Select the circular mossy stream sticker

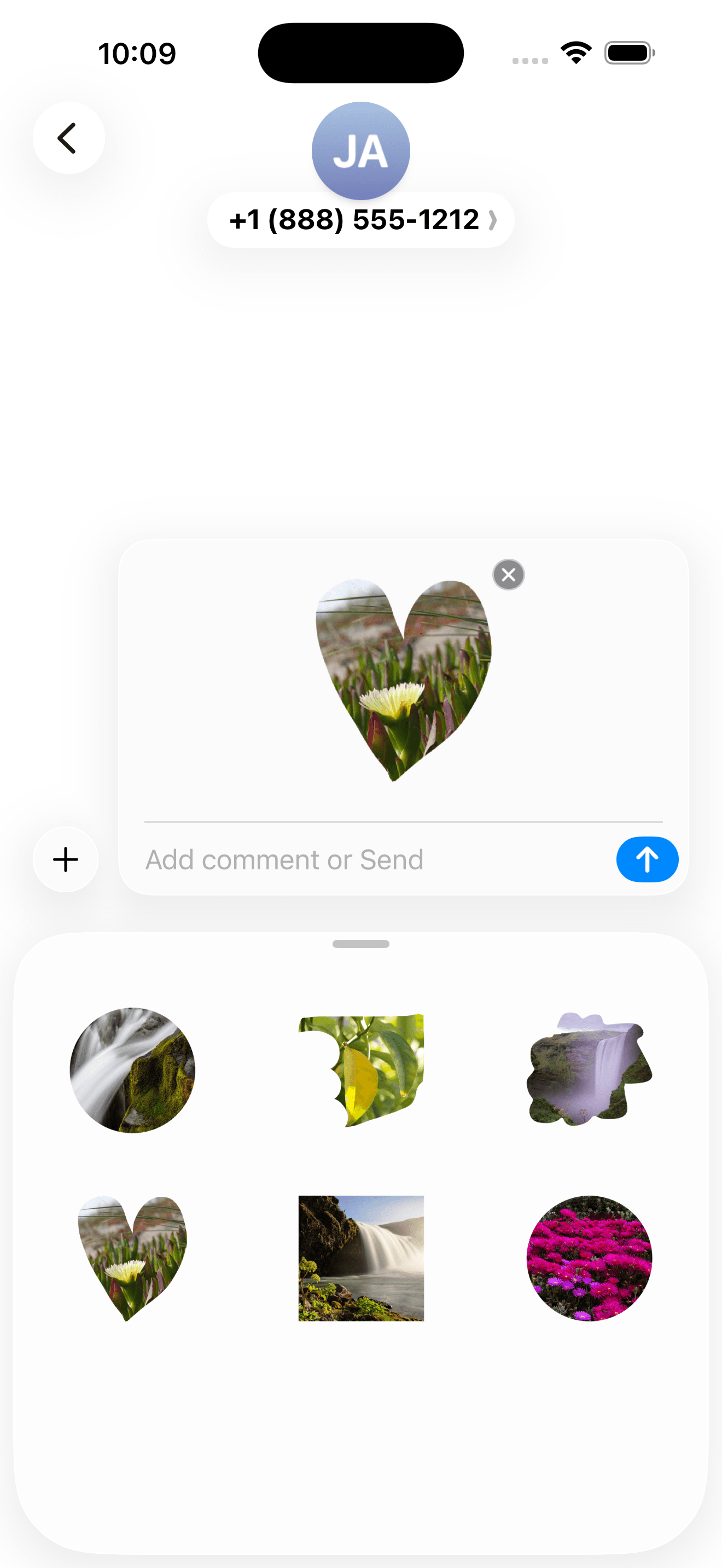click(x=133, y=1069)
